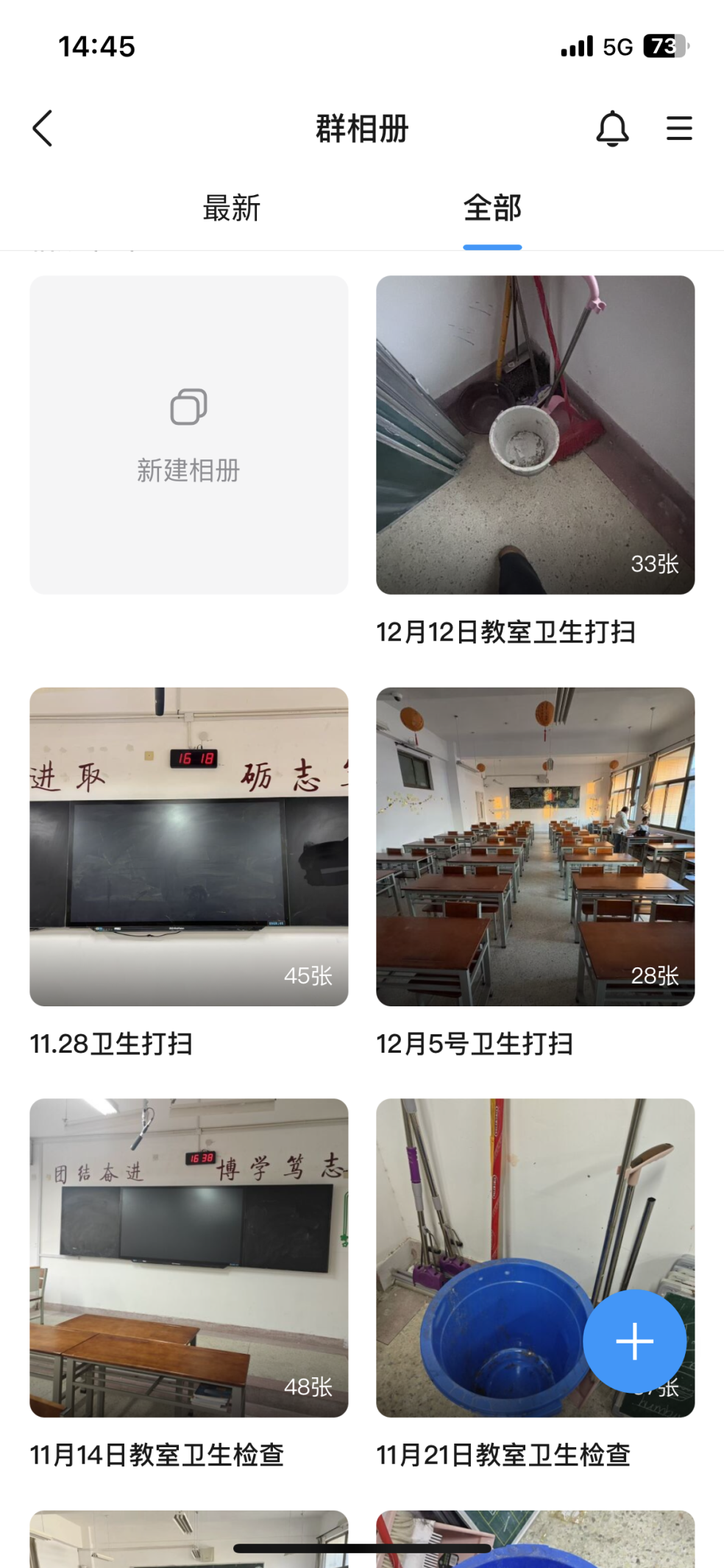View album 12月5号卫生打扫
This screenshot has height=1568, width=724.
[535, 847]
